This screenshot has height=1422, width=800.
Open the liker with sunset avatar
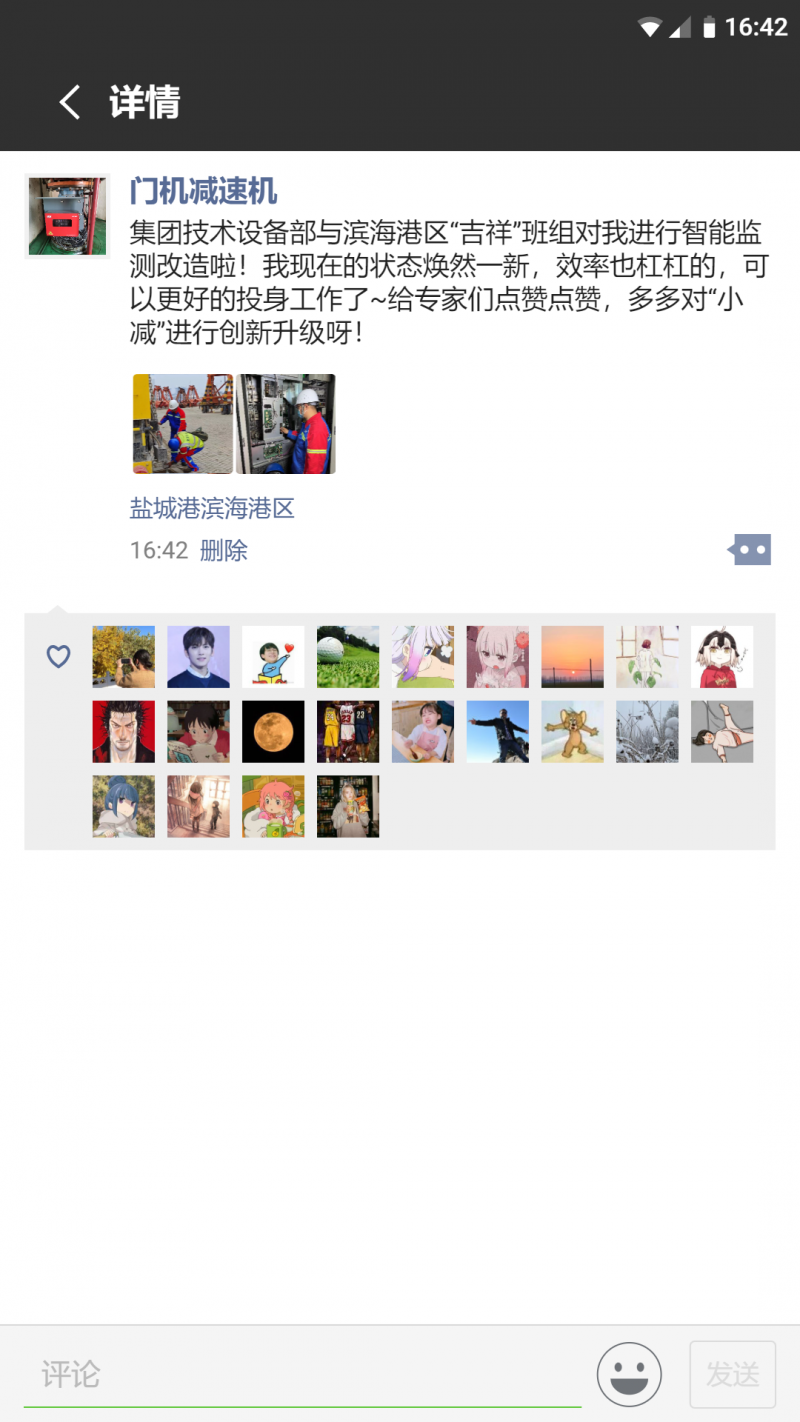pos(573,657)
